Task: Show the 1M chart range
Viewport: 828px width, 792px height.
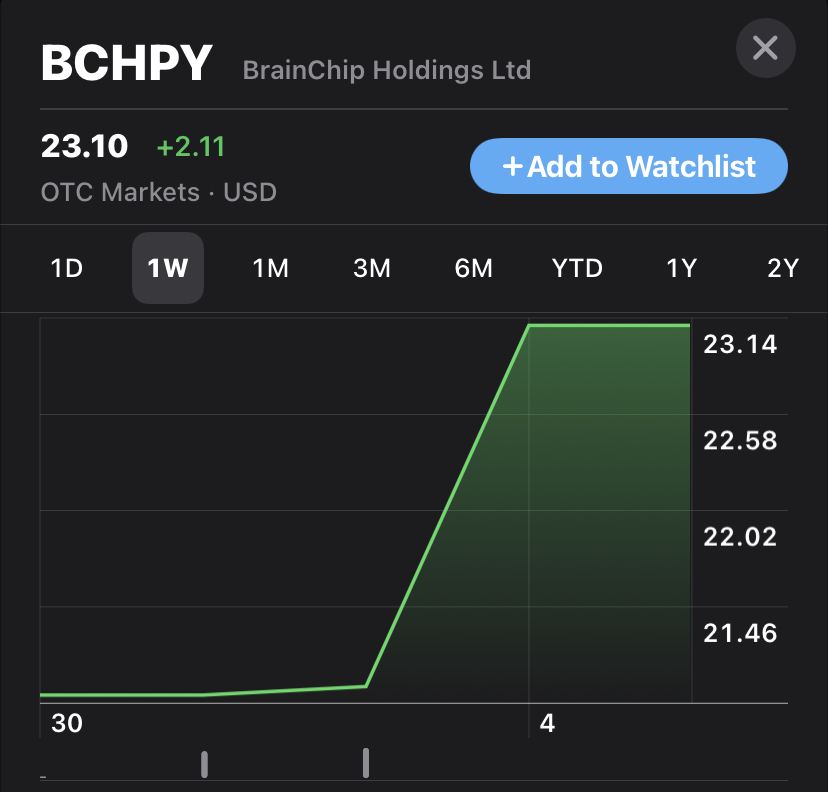Action: 270,268
